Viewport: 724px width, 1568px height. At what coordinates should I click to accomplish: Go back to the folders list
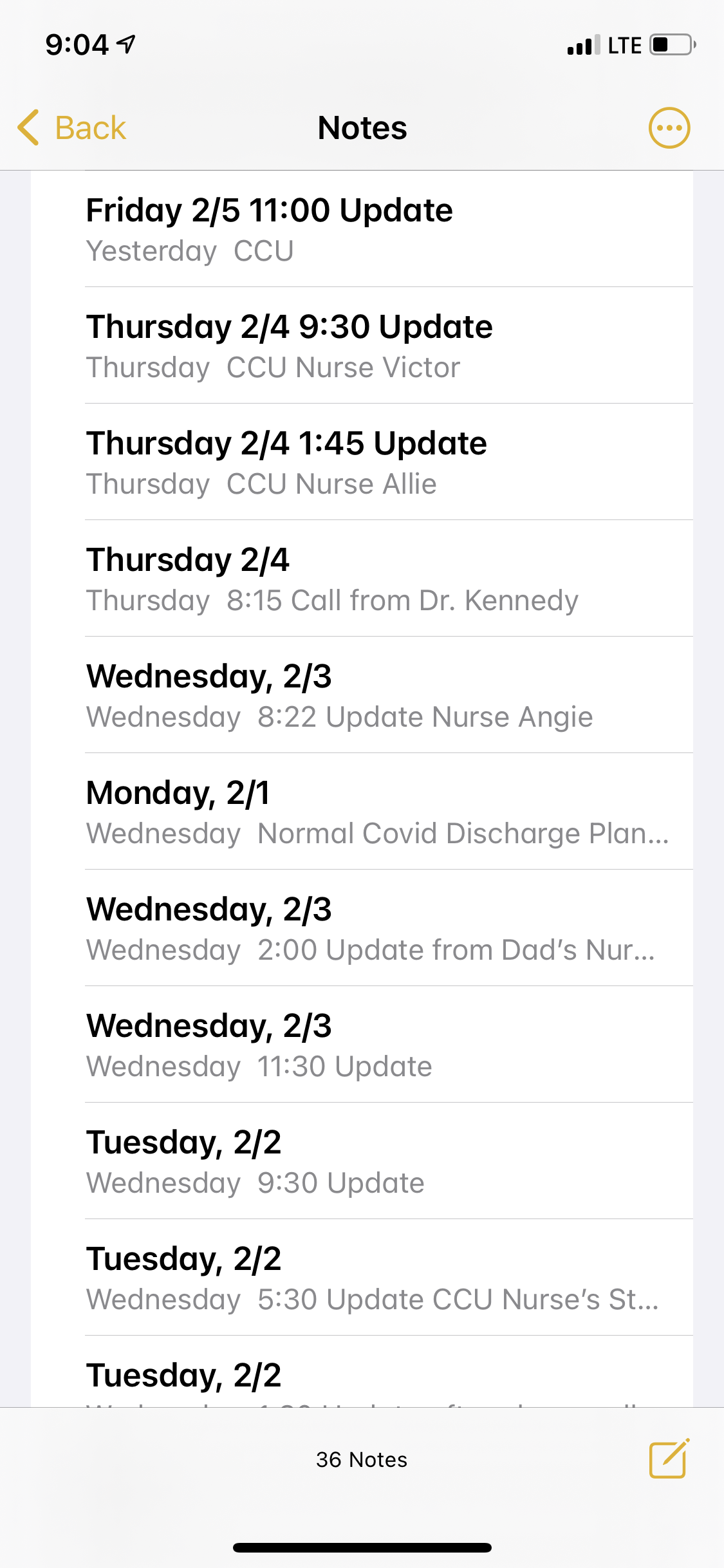pos(72,127)
